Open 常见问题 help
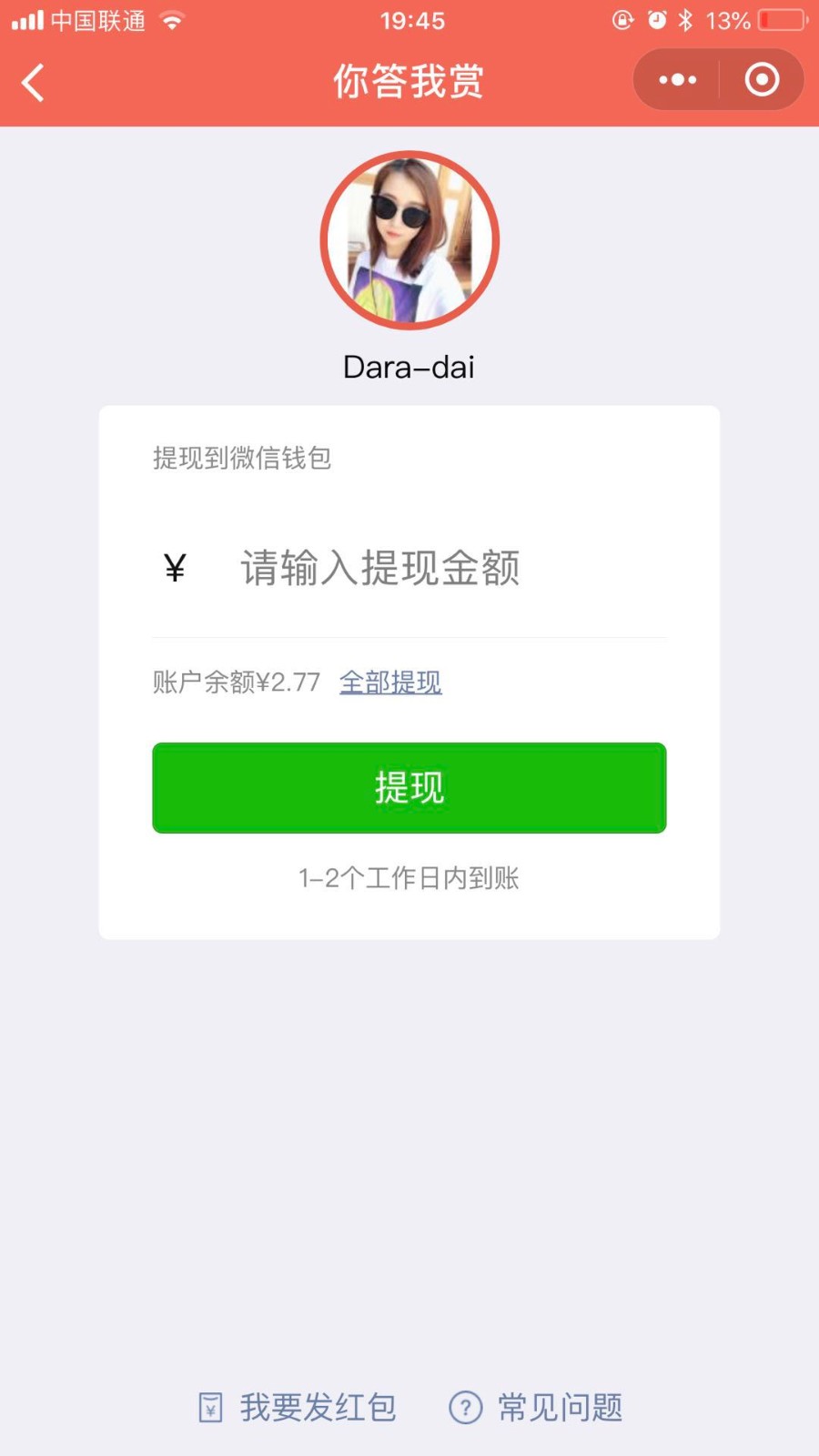 (536, 1407)
